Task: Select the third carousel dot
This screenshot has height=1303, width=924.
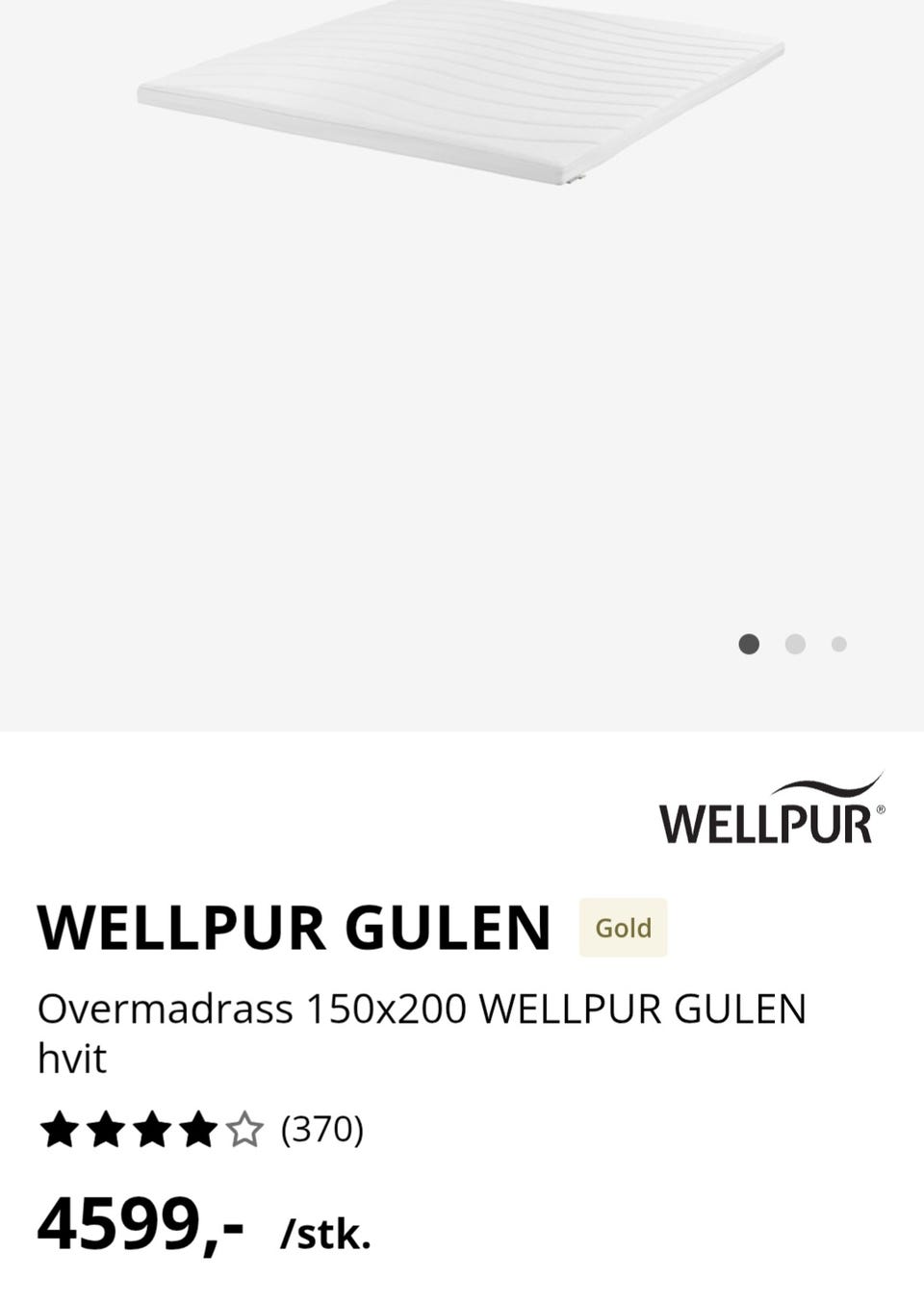Action: pos(839,644)
